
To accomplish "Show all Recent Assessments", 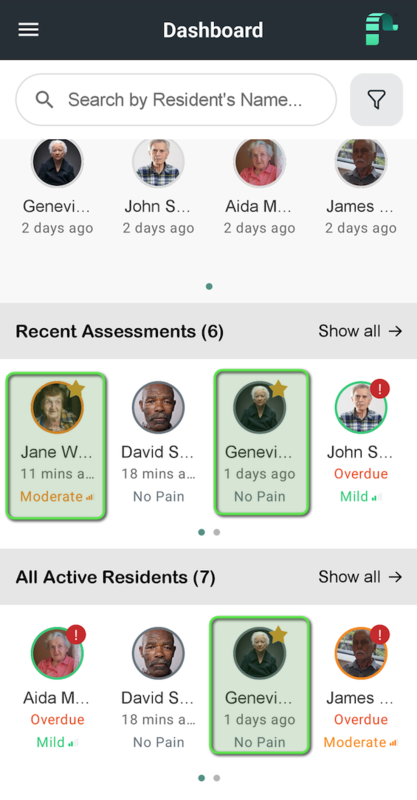I will click(x=360, y=331).
